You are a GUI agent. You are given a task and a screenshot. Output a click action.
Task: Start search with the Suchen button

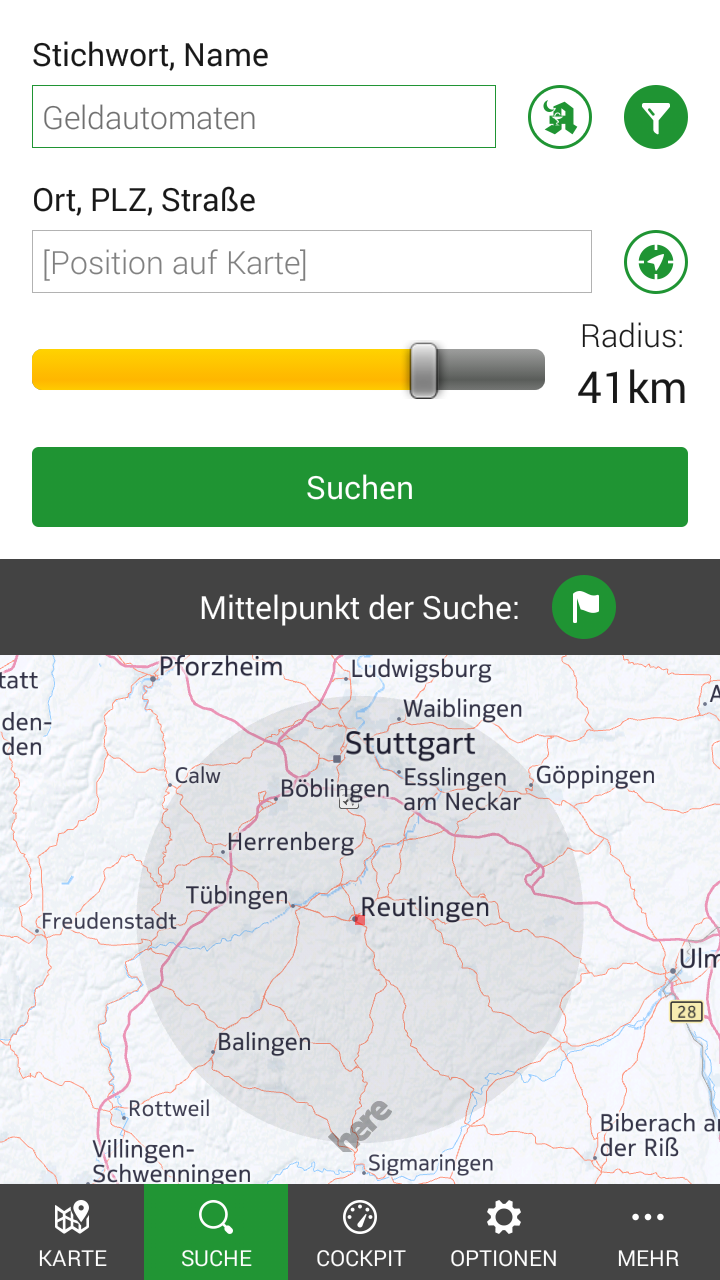point(360,487)
